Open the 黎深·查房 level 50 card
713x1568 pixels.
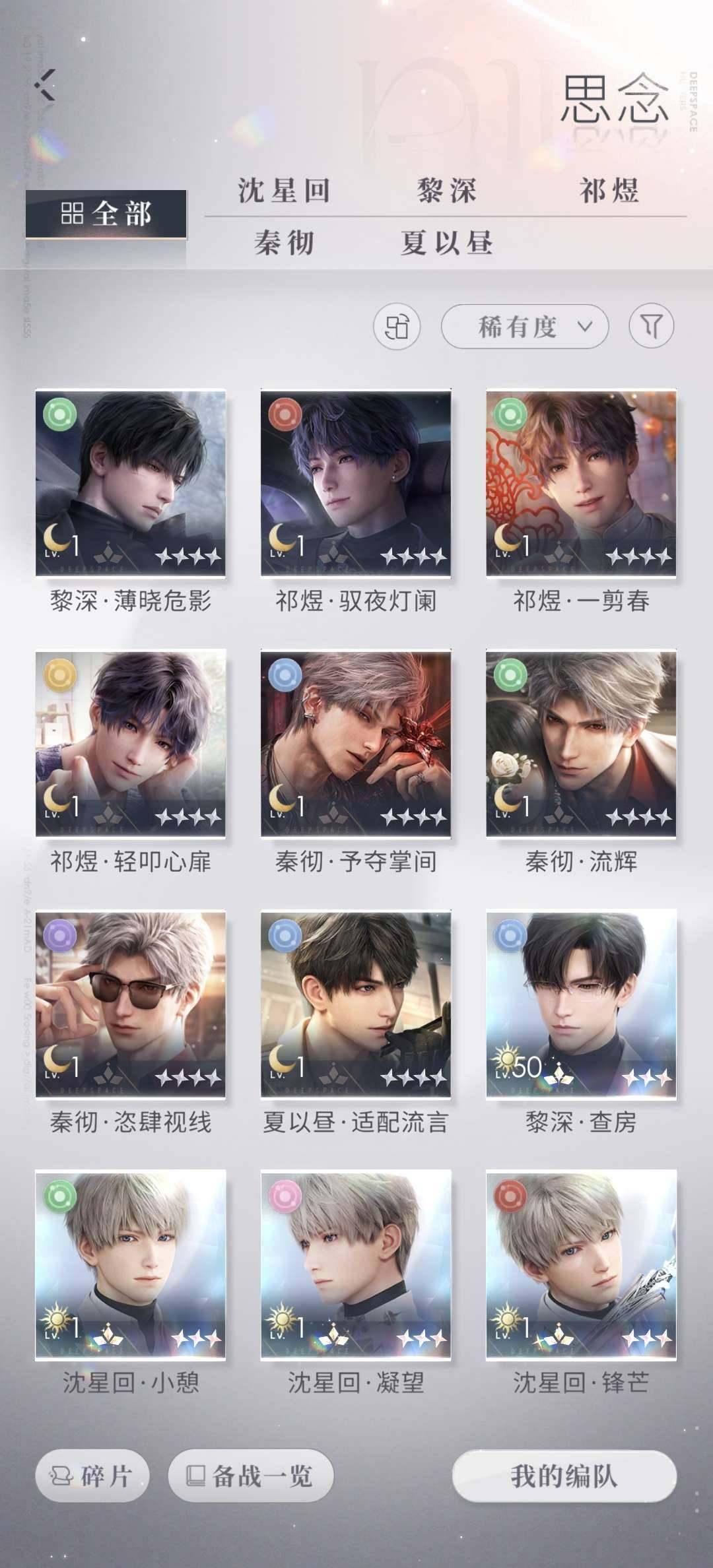coord(581,1004)
